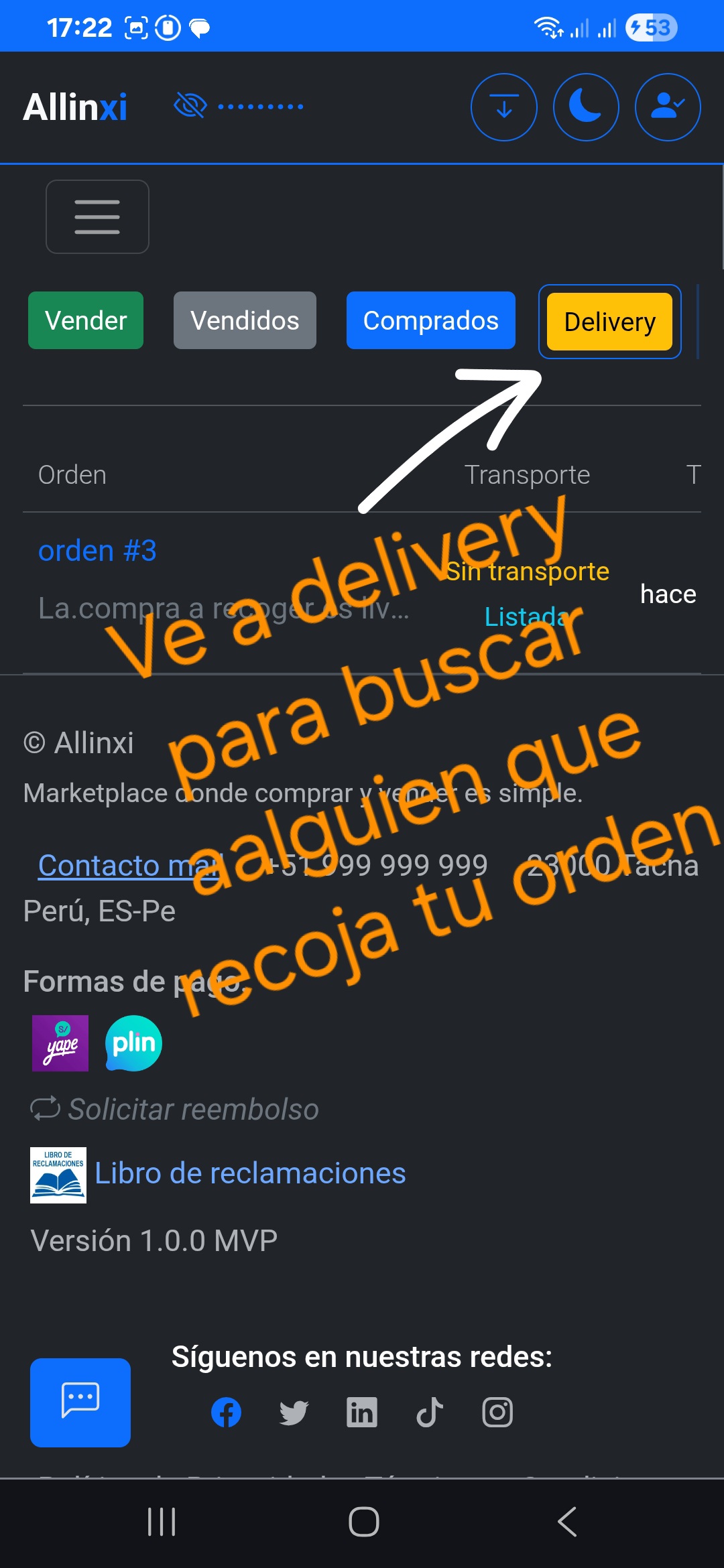
Task: Visit the Twitter profile
Action: (294, 1413)
